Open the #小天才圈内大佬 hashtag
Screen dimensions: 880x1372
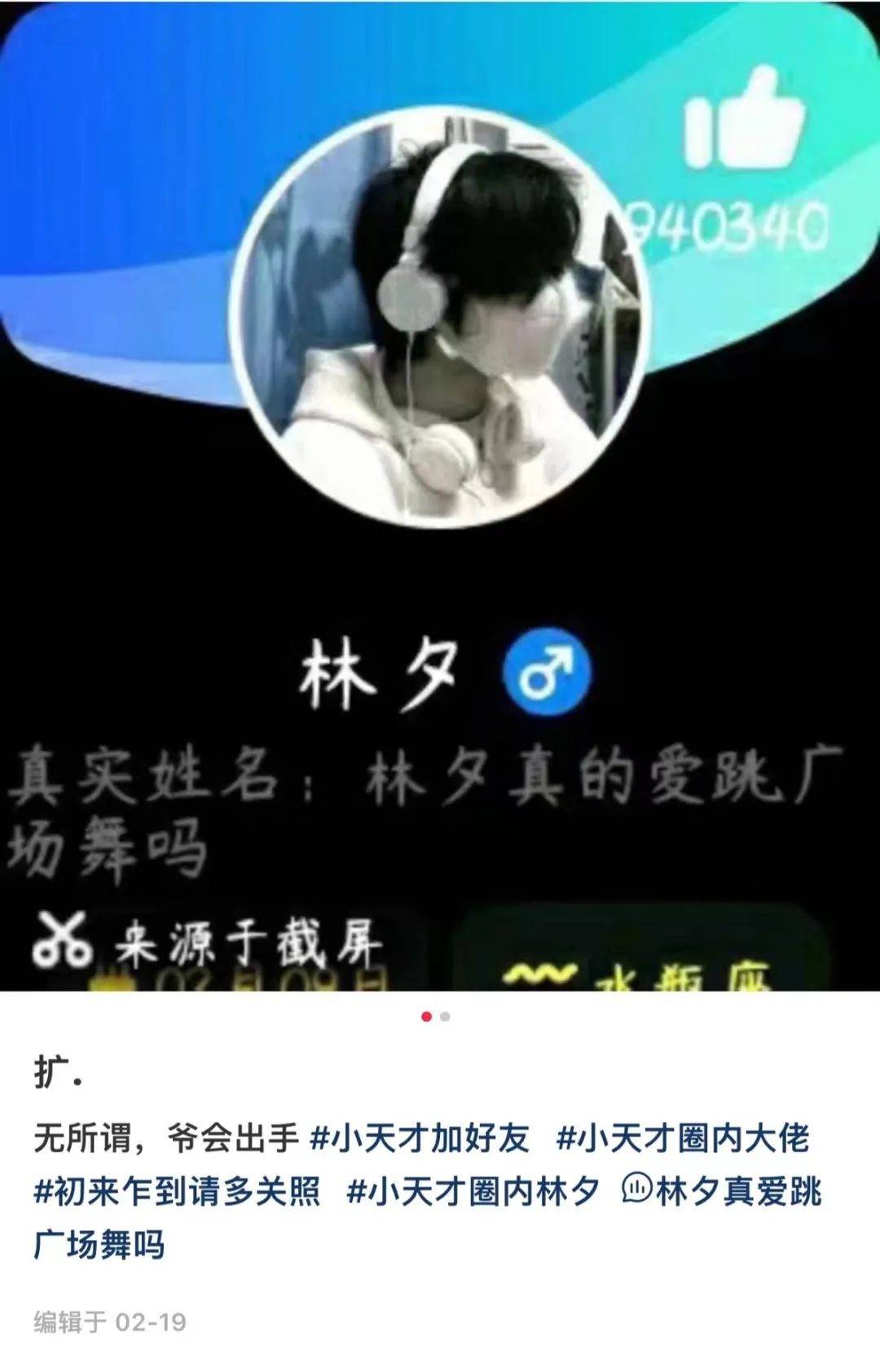[683, 1138]
